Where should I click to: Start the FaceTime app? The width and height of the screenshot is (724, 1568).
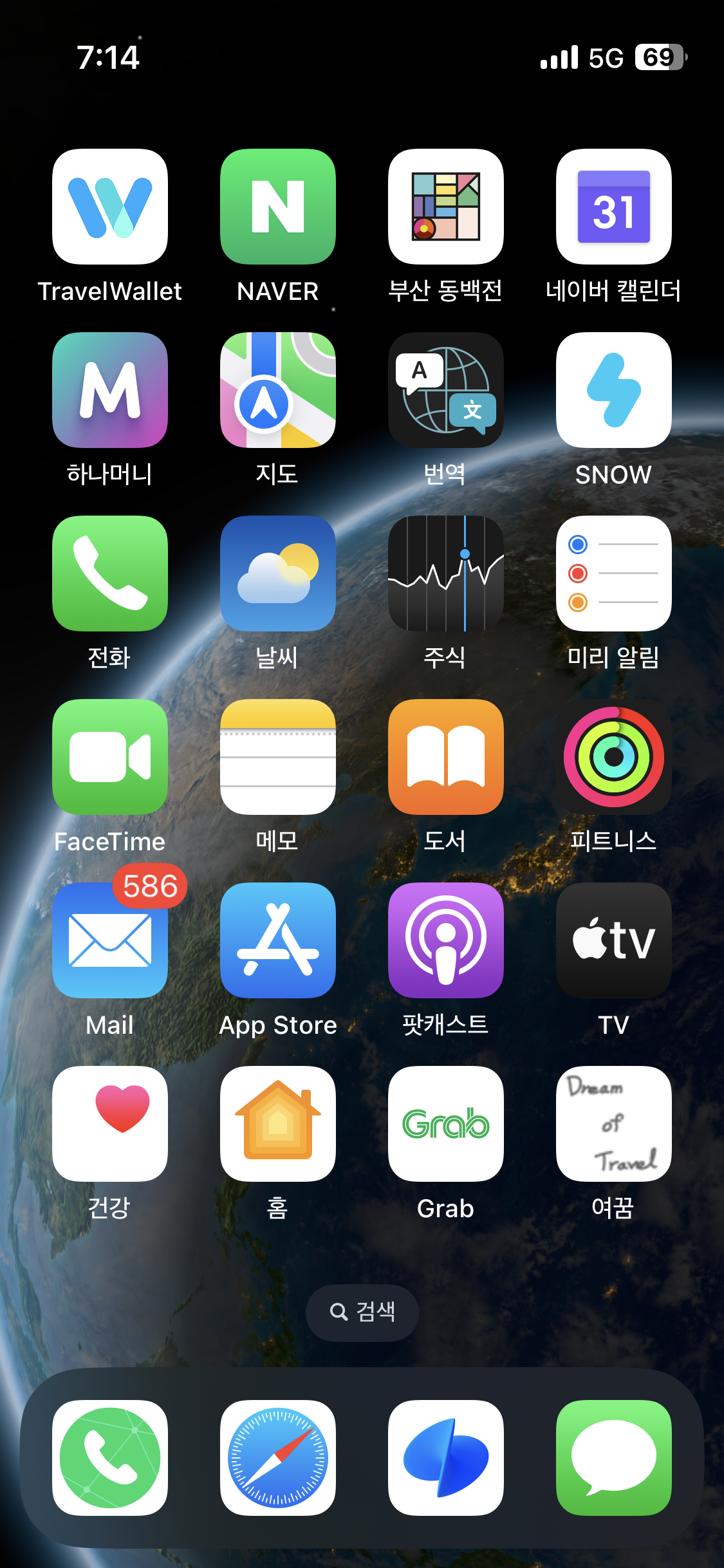[x=110, y=757]
